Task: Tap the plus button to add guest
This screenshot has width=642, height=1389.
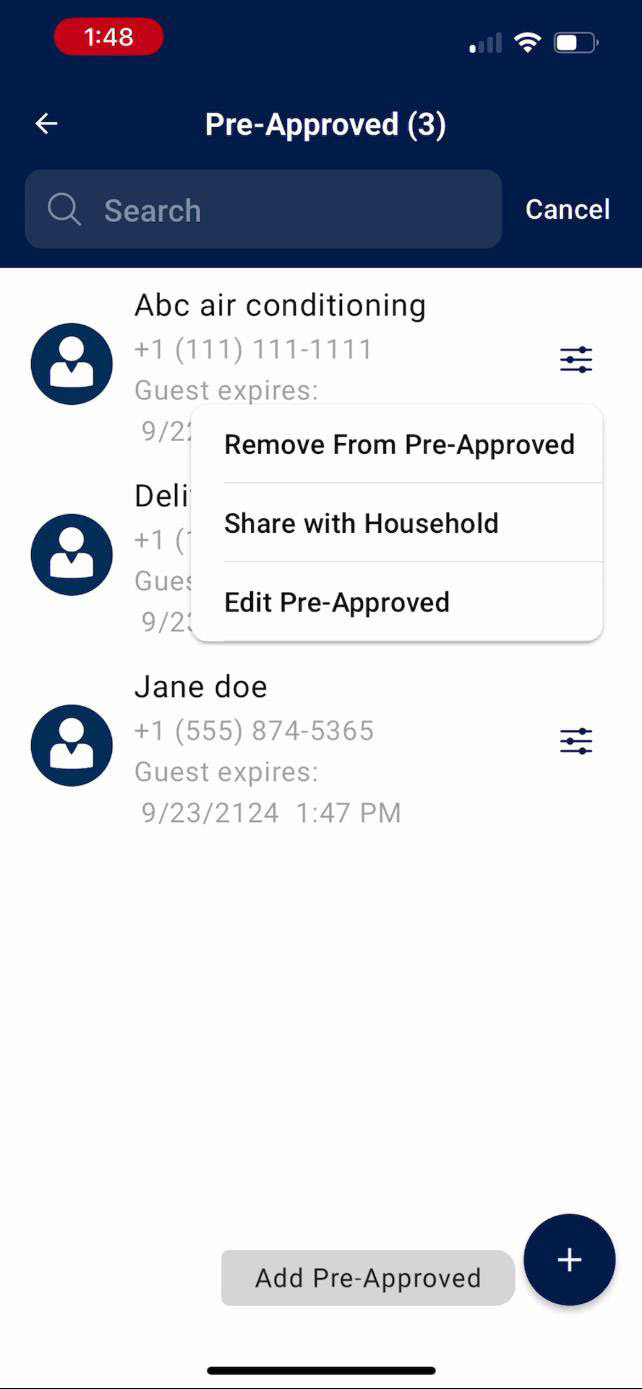Action: tap(569, 1260)
